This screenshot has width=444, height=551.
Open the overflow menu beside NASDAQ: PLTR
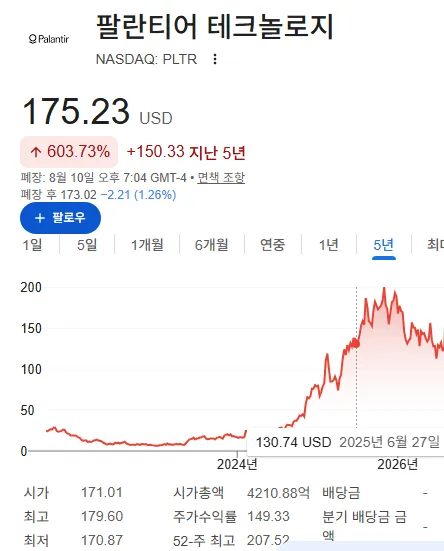[x=215, y=59]
